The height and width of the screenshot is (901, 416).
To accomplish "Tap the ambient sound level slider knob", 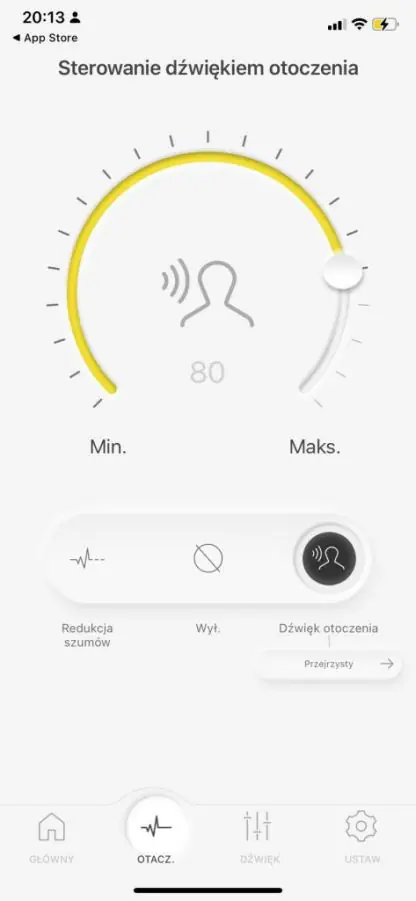I will pyautogui.click(x=342, y=272).
